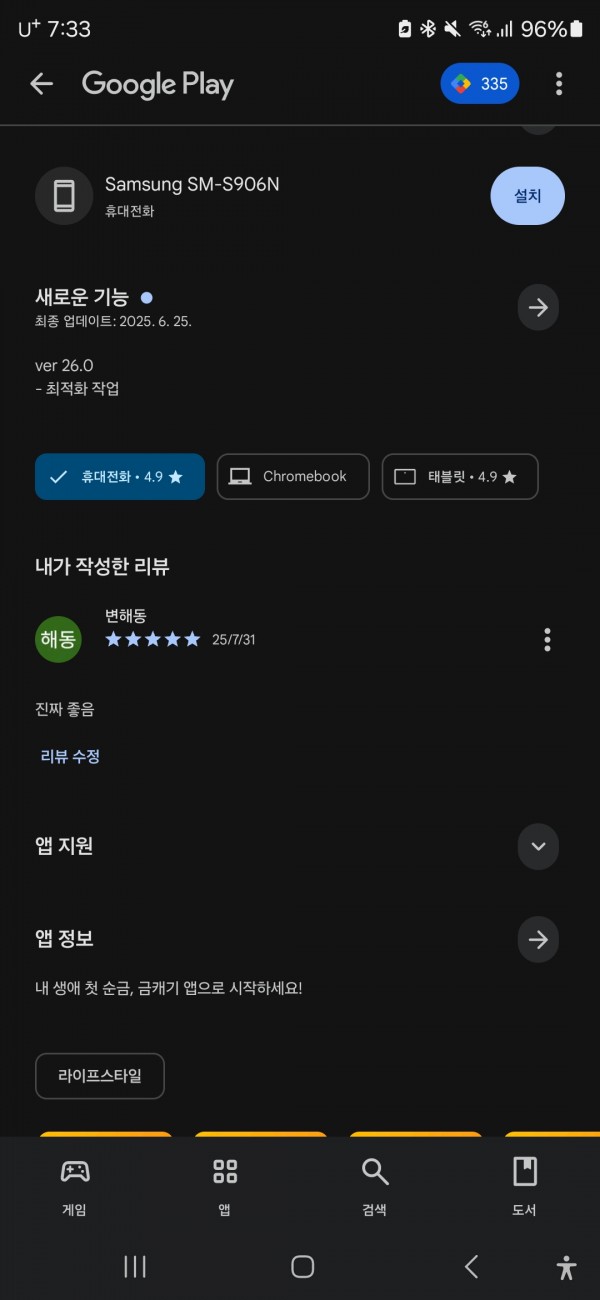Go back using the app bar arrow
The width and height of the screenshot is (600, 1300).
coord(41,84)
